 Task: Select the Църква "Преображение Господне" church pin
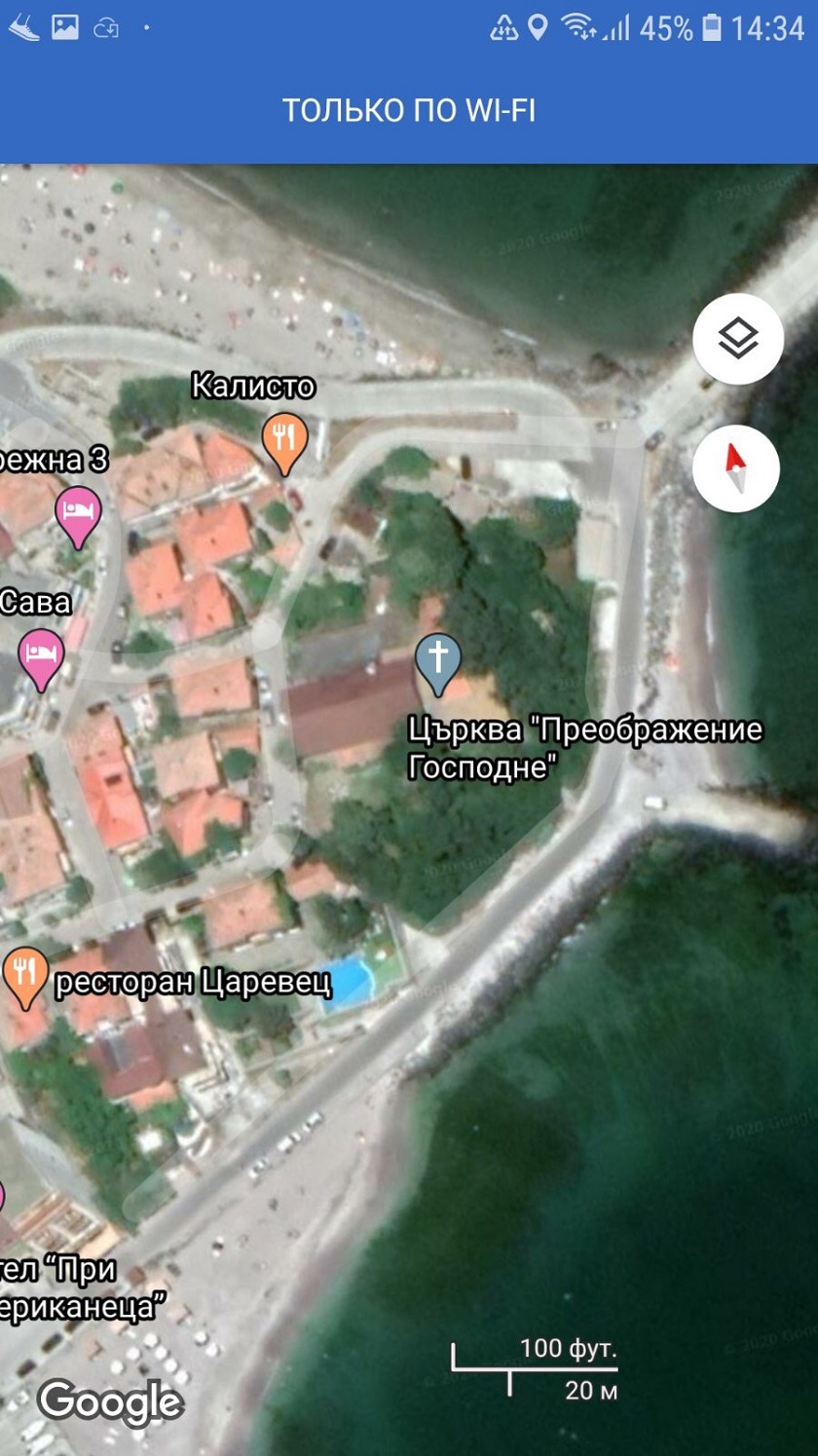[x=438, y=660]
